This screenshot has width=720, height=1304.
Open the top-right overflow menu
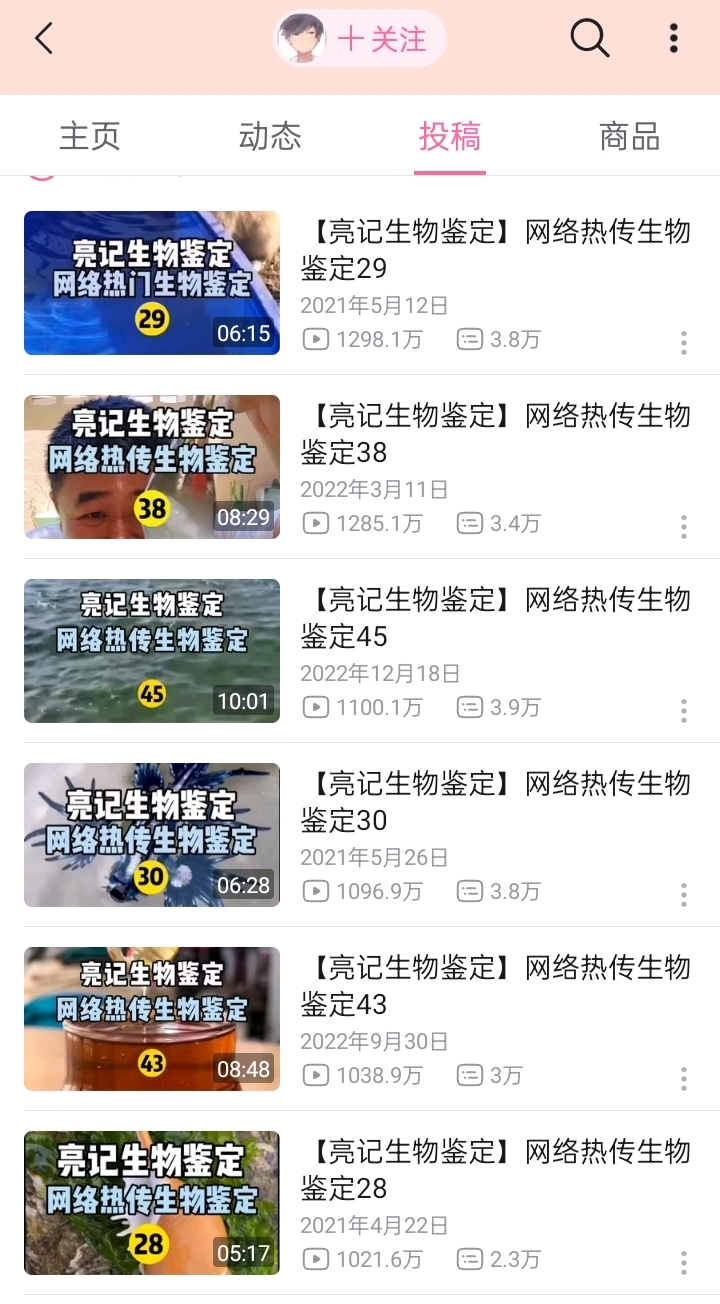point(674,39)
